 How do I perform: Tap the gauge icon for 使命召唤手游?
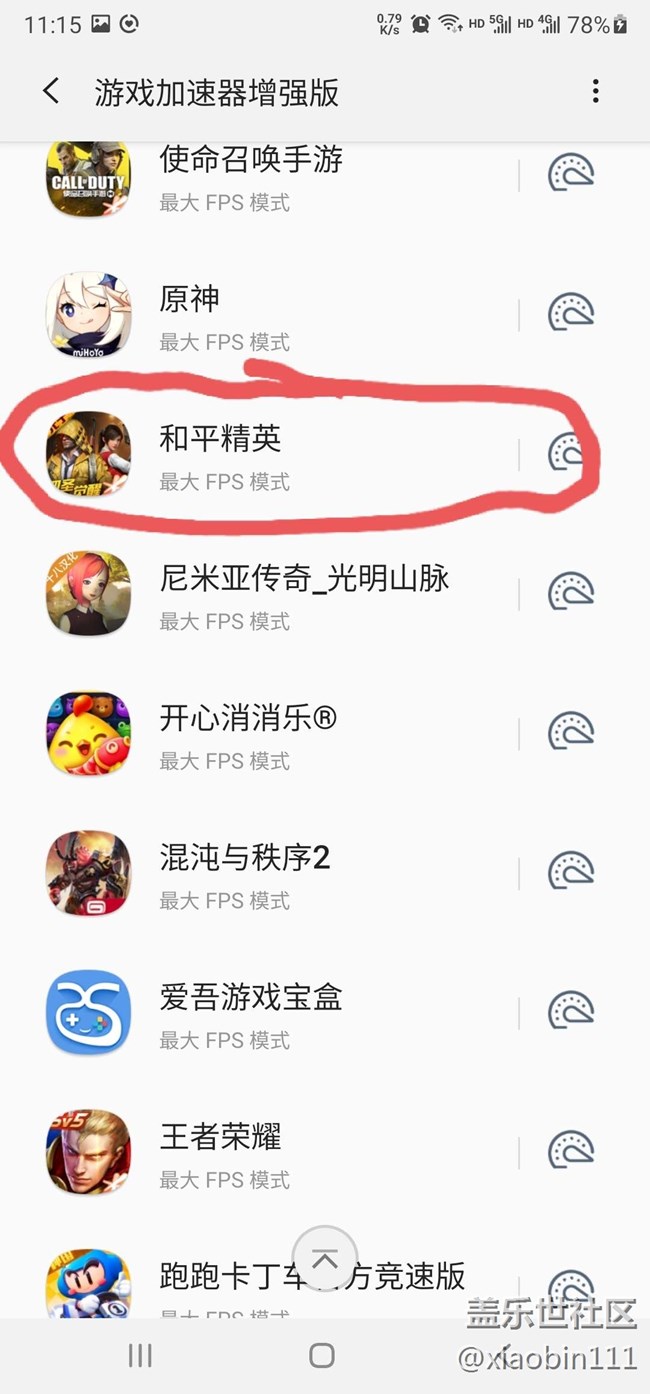pos(571,174)
